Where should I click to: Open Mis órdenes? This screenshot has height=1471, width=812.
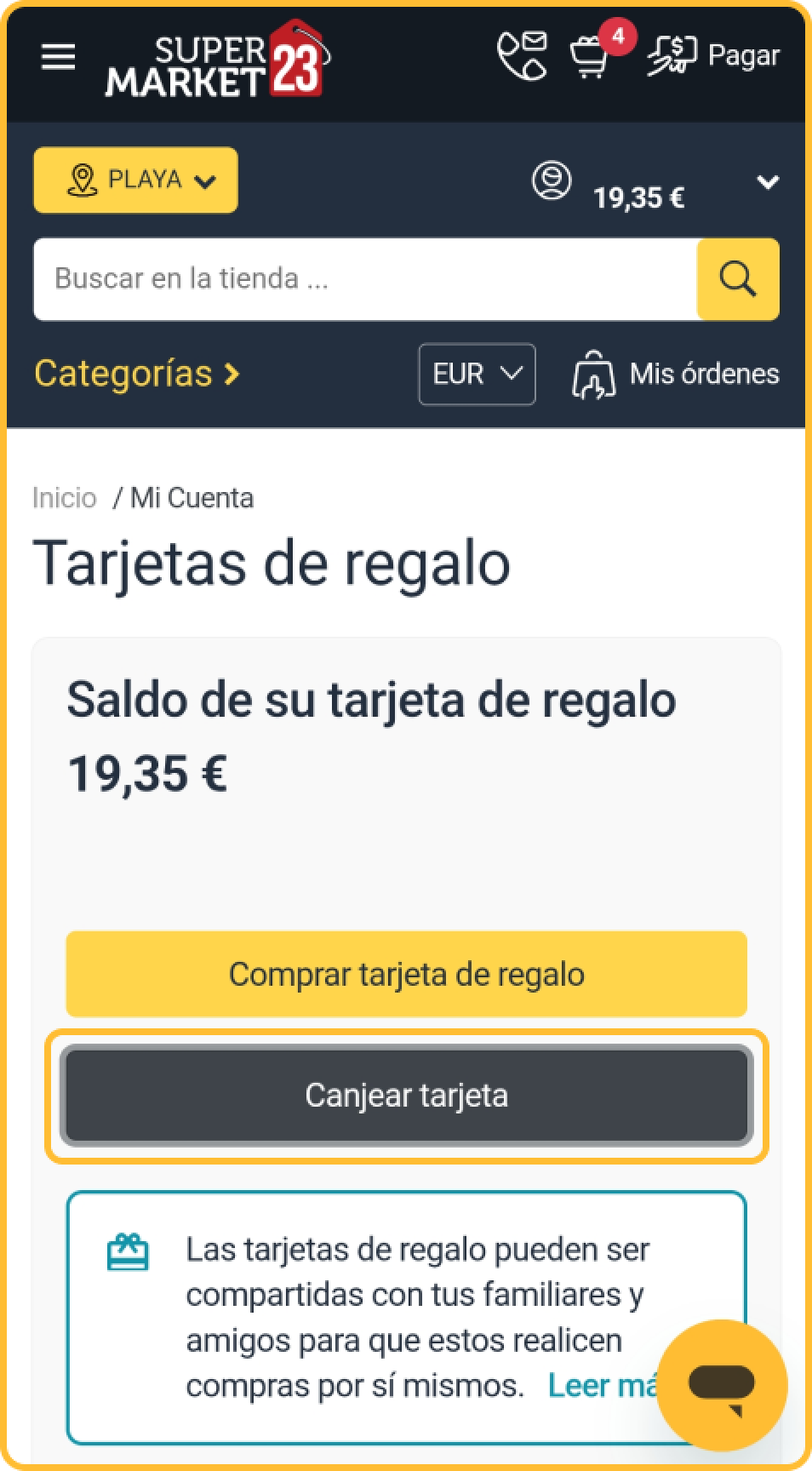coord(676,375)
